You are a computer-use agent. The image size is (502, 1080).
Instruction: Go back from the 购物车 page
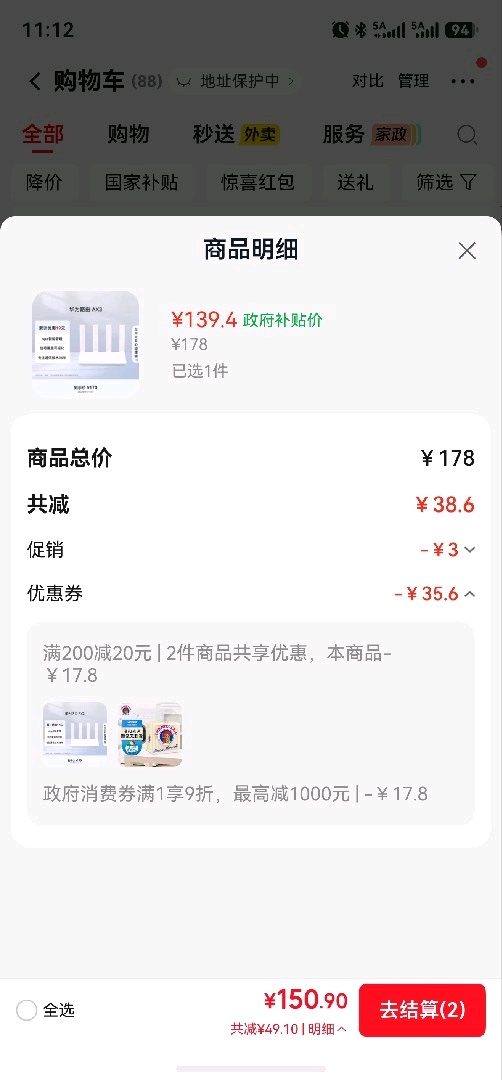[34, 81]
